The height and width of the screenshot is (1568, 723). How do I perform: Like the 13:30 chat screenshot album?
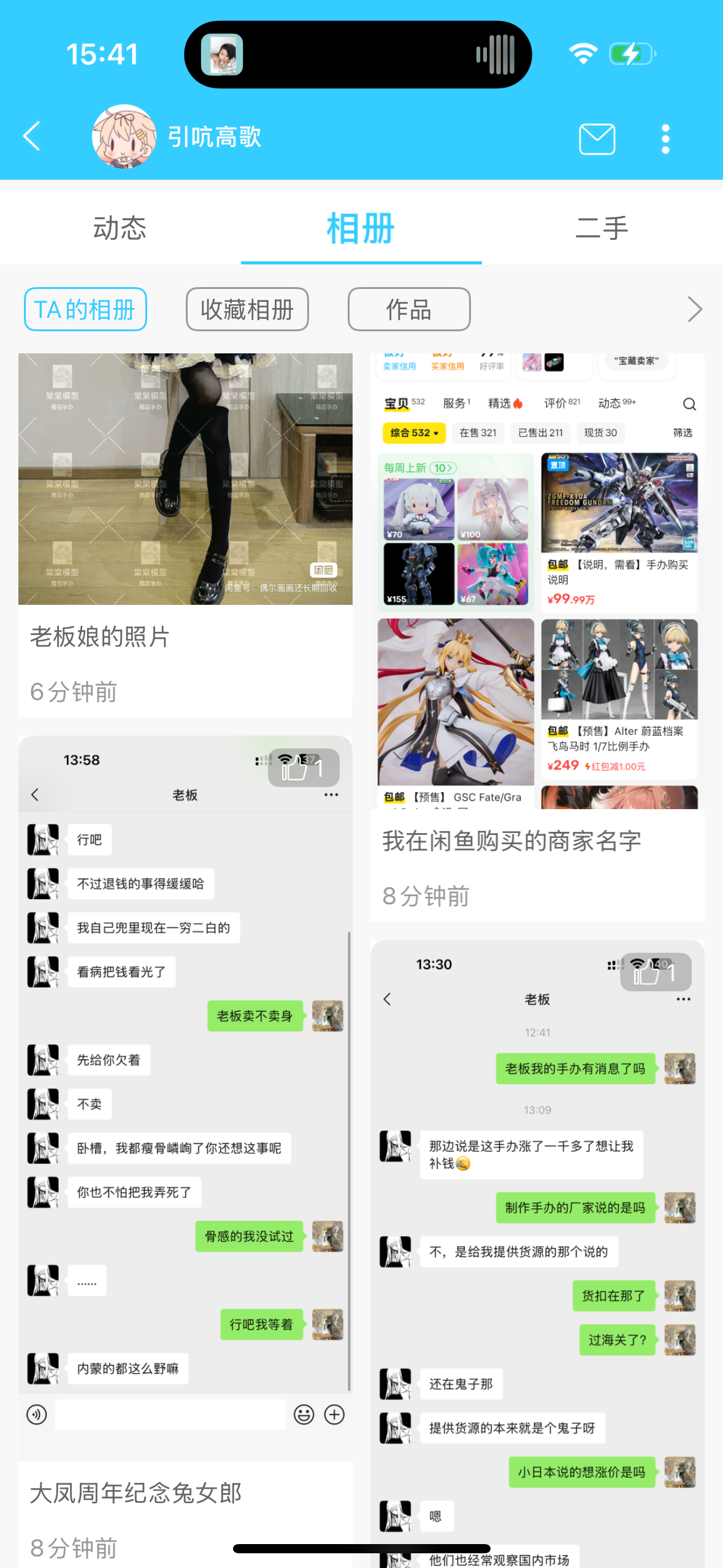[x=655, y=972]
